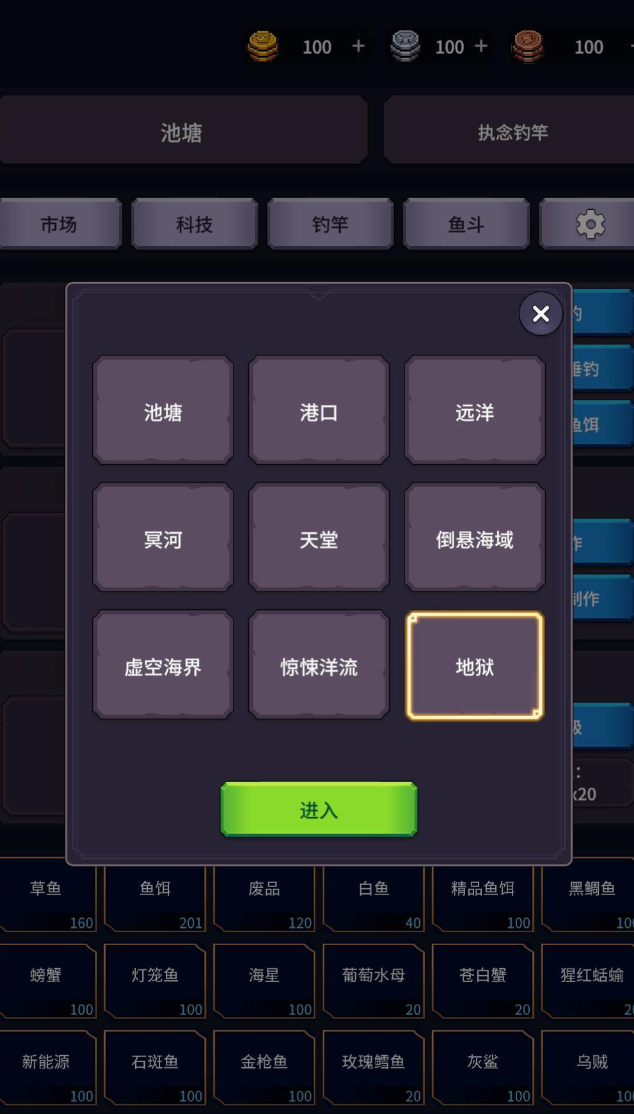This screenshot has height=1114, width=634.
Task: Select the 虚空海界 location
Action: [x=163, y=666]
